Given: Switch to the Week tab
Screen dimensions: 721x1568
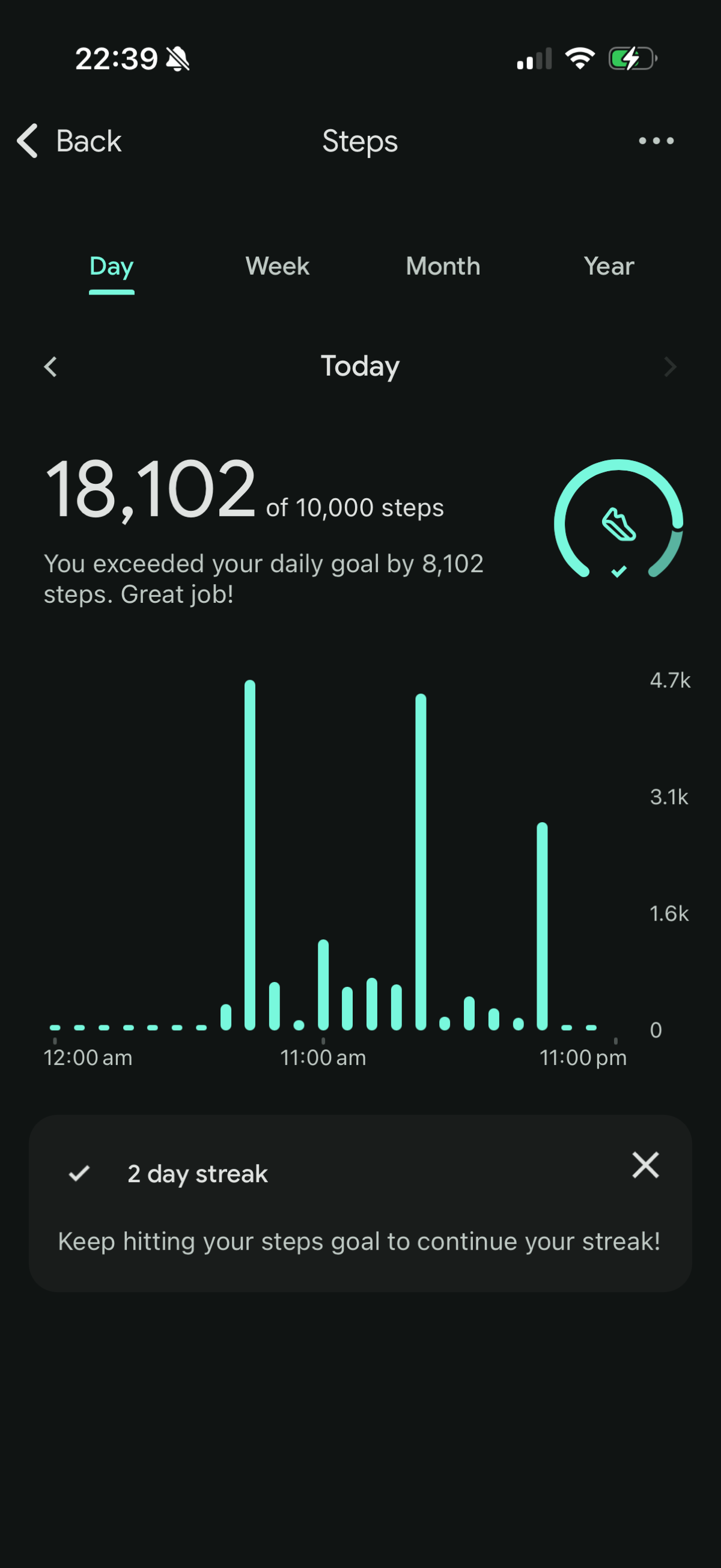Looking at the screenshot, I should point(278,267).
